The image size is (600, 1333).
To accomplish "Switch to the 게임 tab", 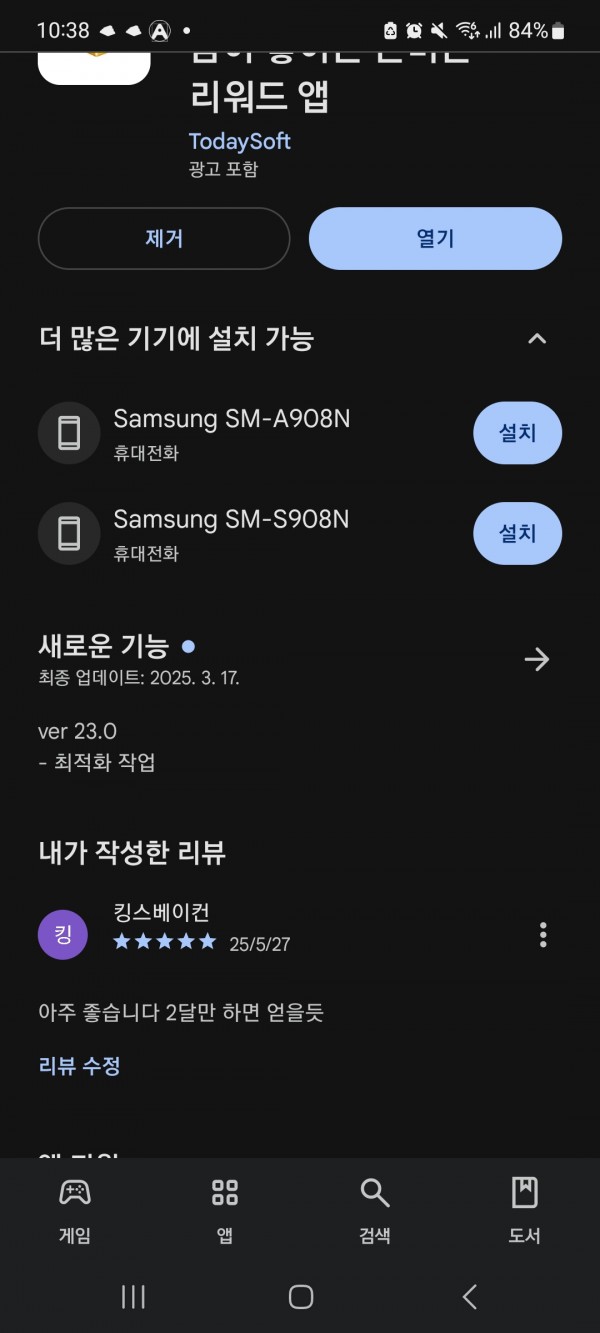I will 75,1210.
